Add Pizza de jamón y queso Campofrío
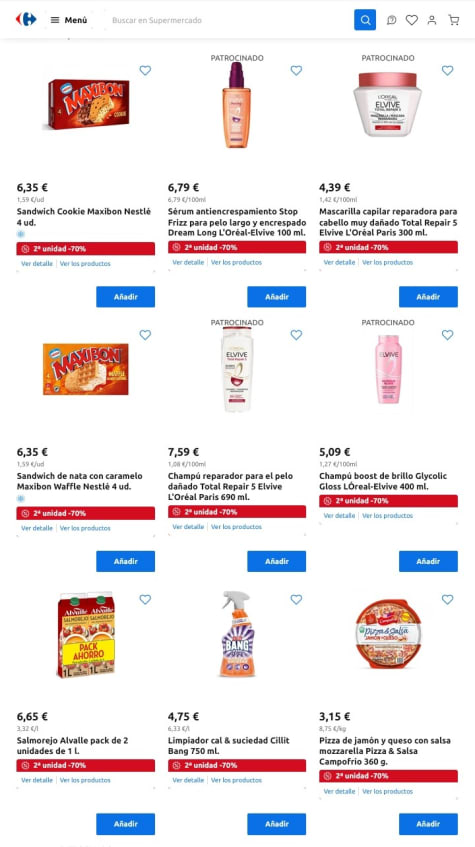475x847 pixels. click(x=428, y=824)
